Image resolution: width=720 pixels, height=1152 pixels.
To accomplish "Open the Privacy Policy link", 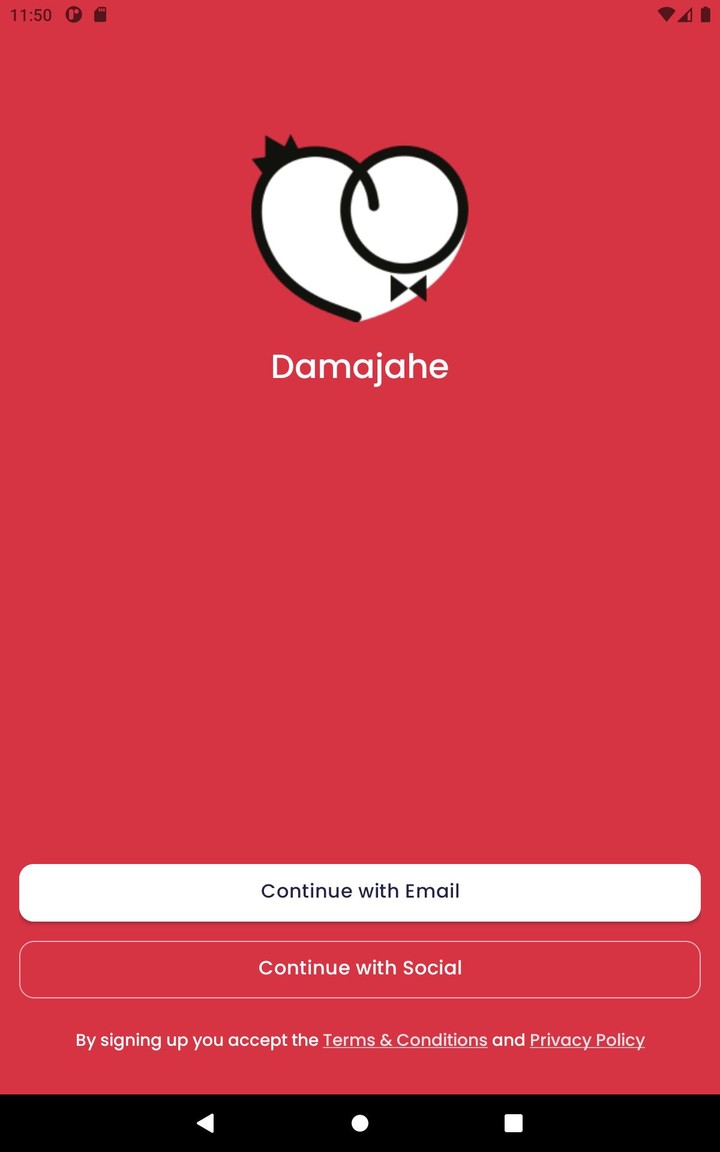I will 587,1040.
